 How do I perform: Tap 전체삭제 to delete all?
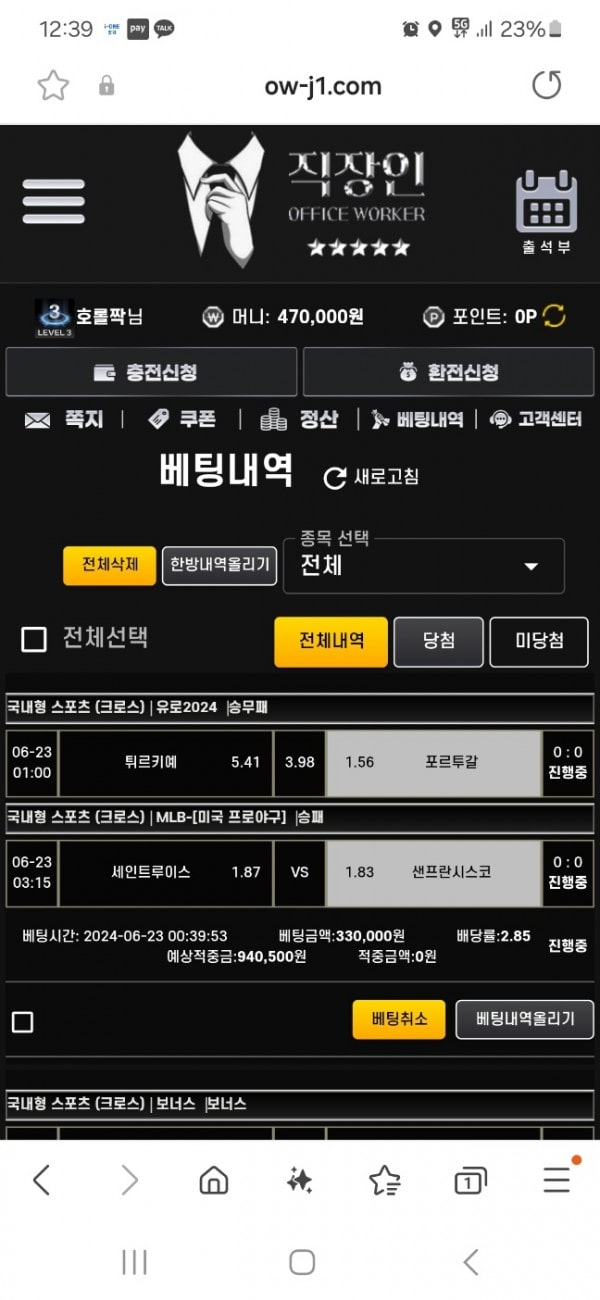109,565
